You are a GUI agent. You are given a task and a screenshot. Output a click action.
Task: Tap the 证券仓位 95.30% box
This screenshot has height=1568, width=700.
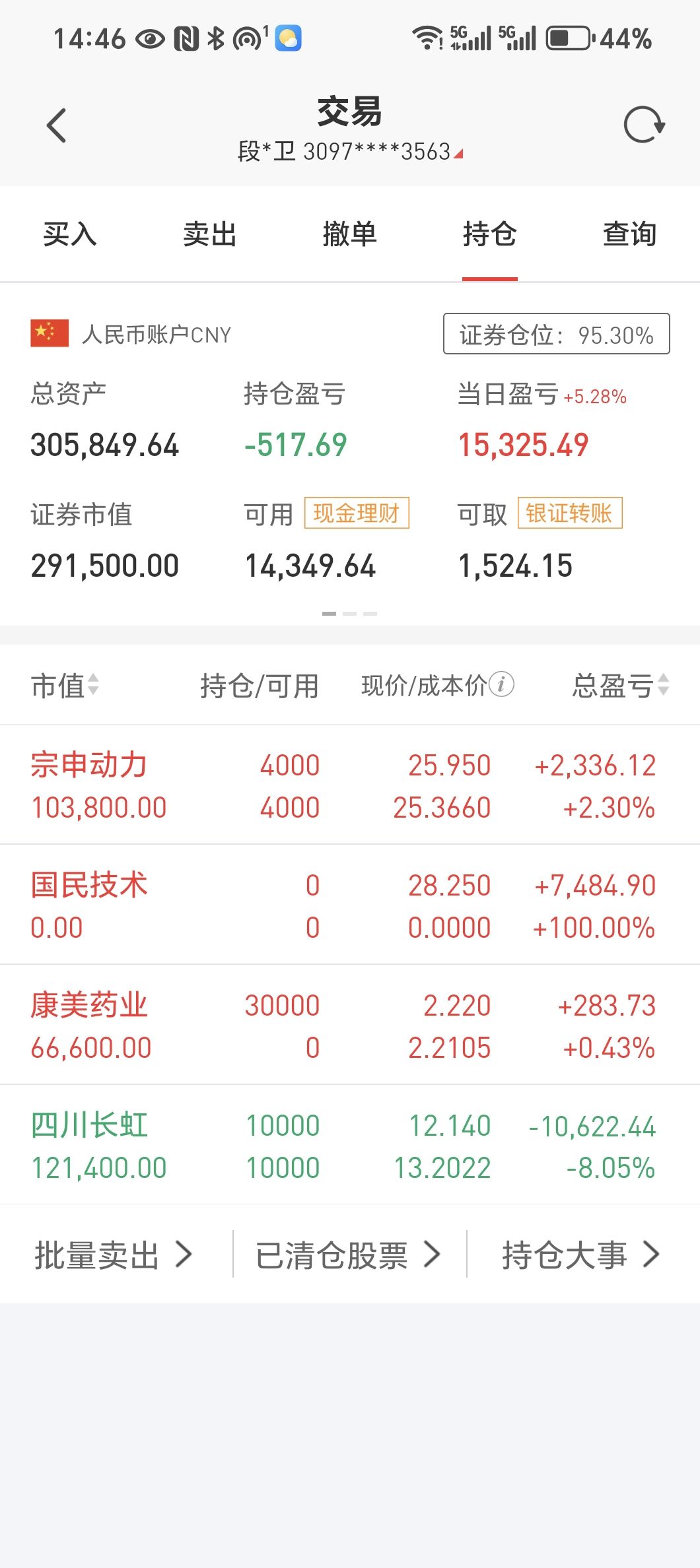pyautogui.click(x=557, y=334)
